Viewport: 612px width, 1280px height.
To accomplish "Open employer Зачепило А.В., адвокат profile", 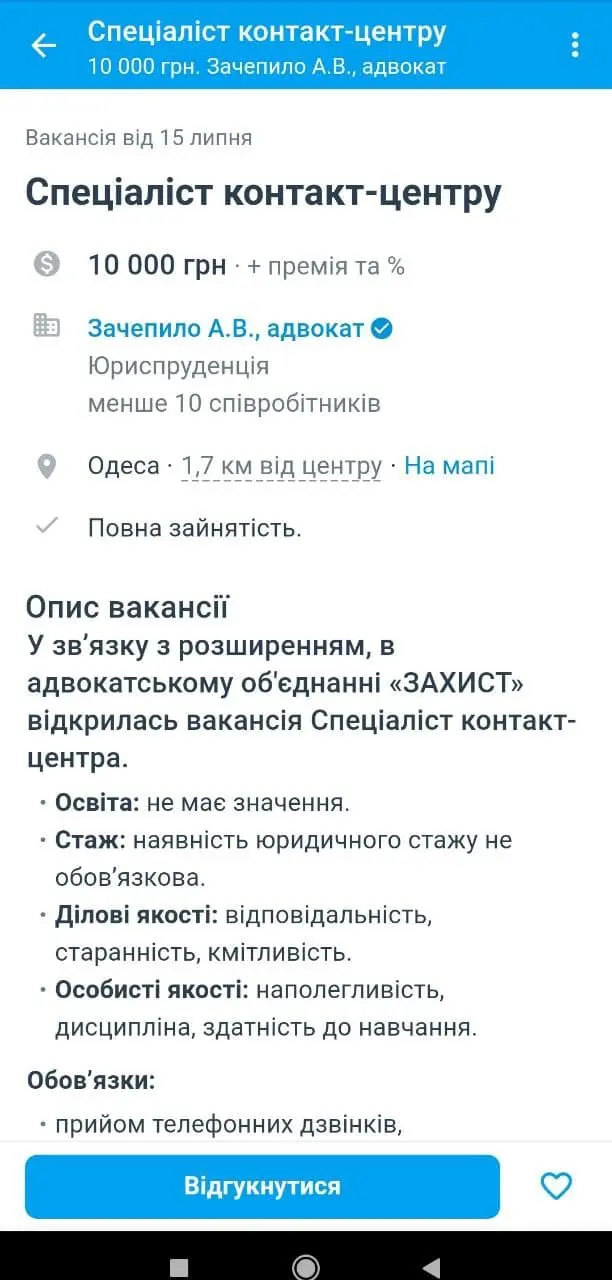I will [x=226, y=328].
